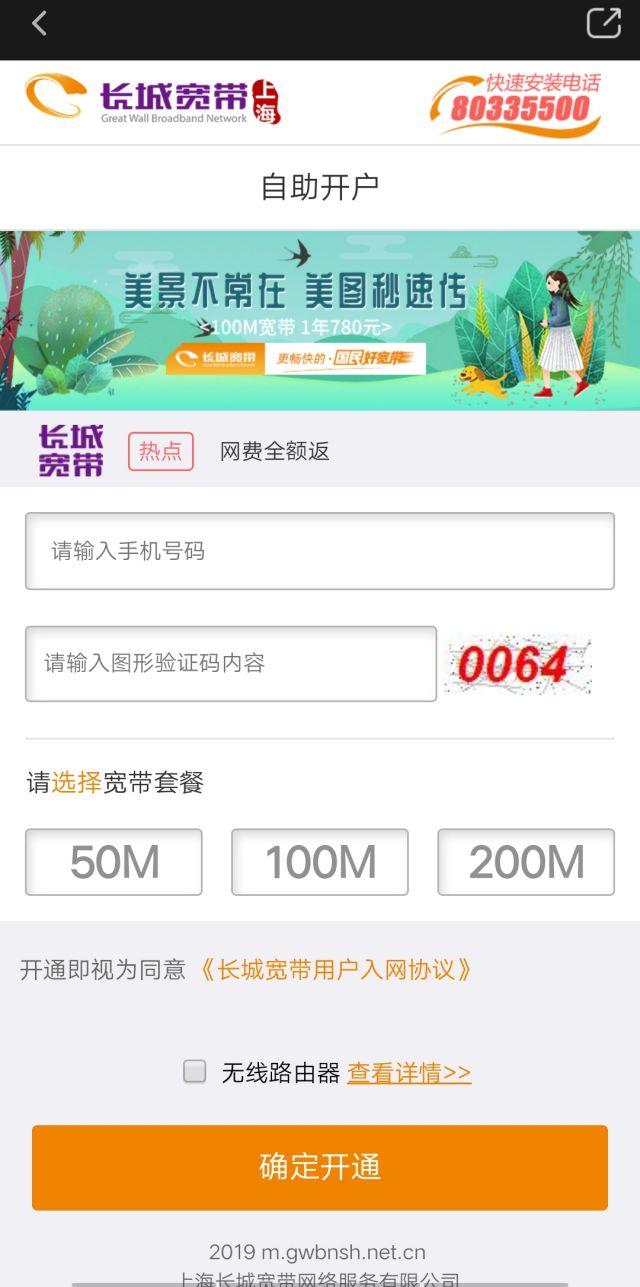Select the 50M broadband package
Viewport: 640px width, 1287px height.
114,862
